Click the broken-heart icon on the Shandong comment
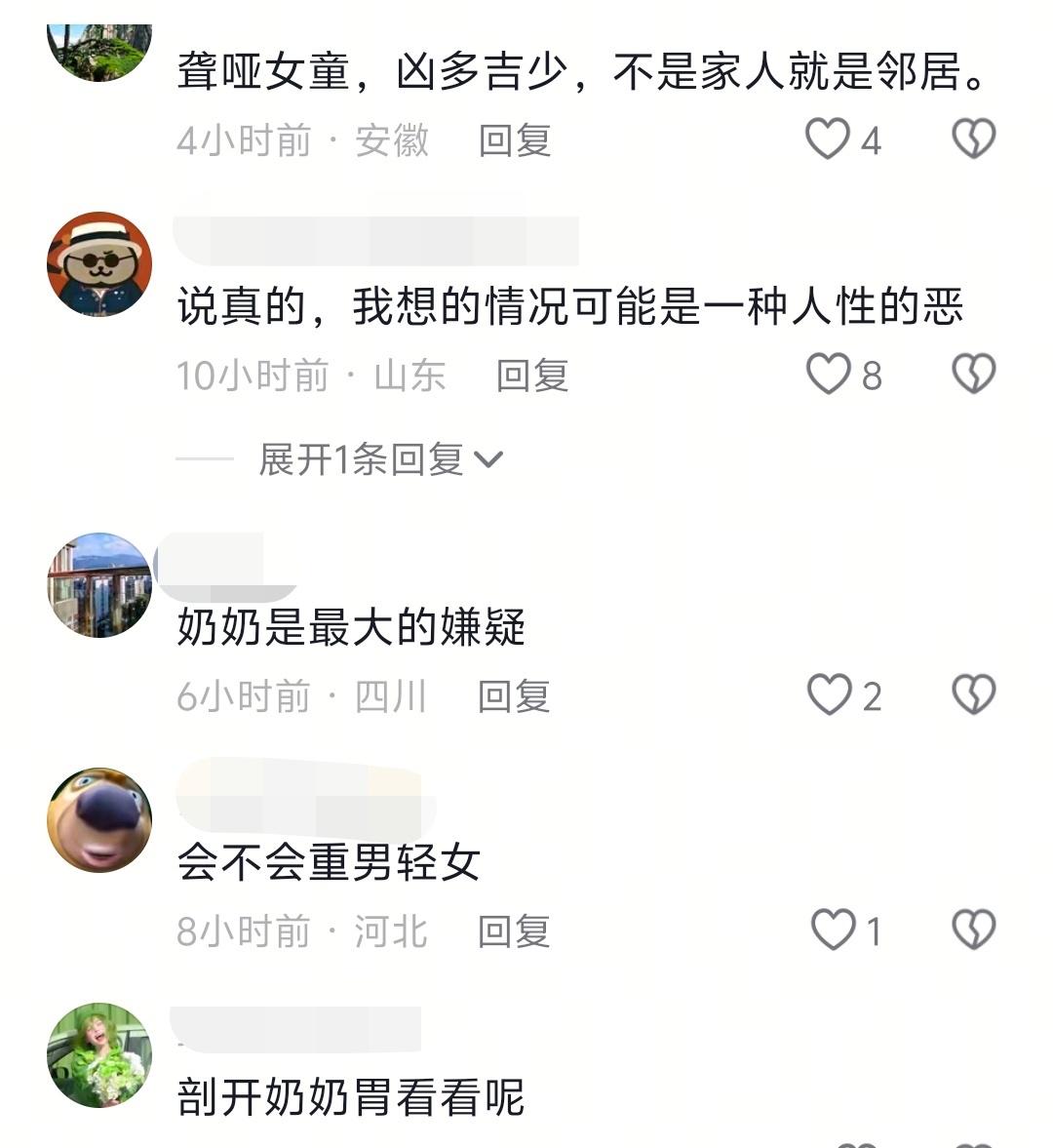Screen dimensions: 1053x1148 click(971, 376)
